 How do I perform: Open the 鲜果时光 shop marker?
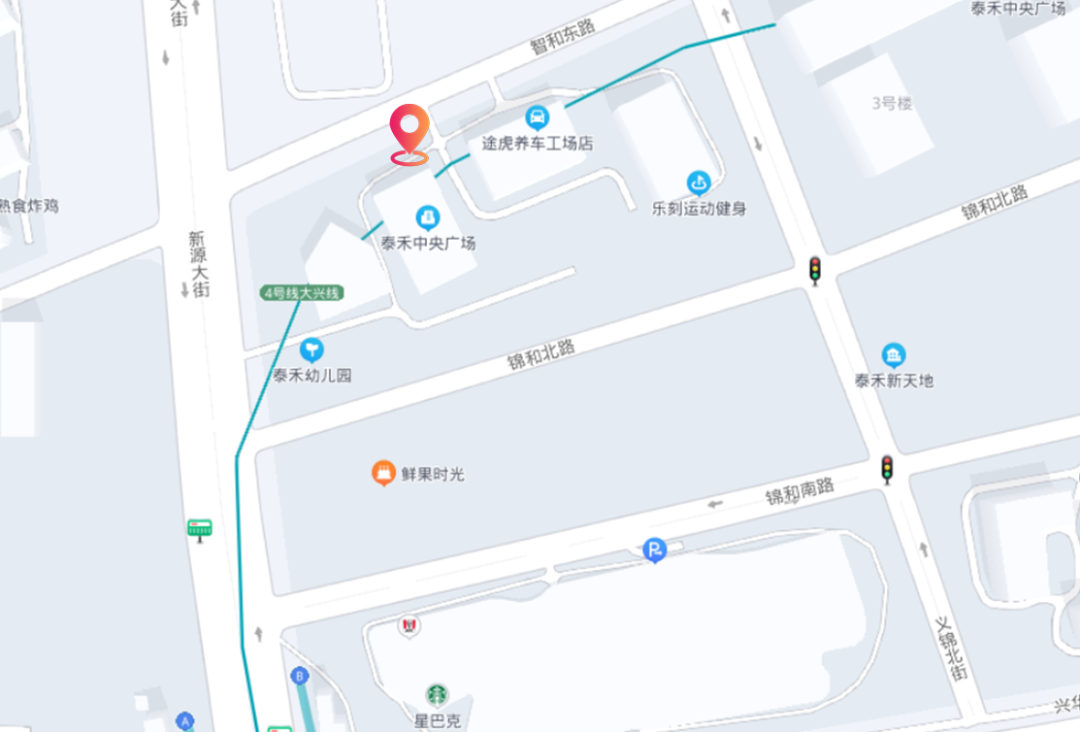382,473
